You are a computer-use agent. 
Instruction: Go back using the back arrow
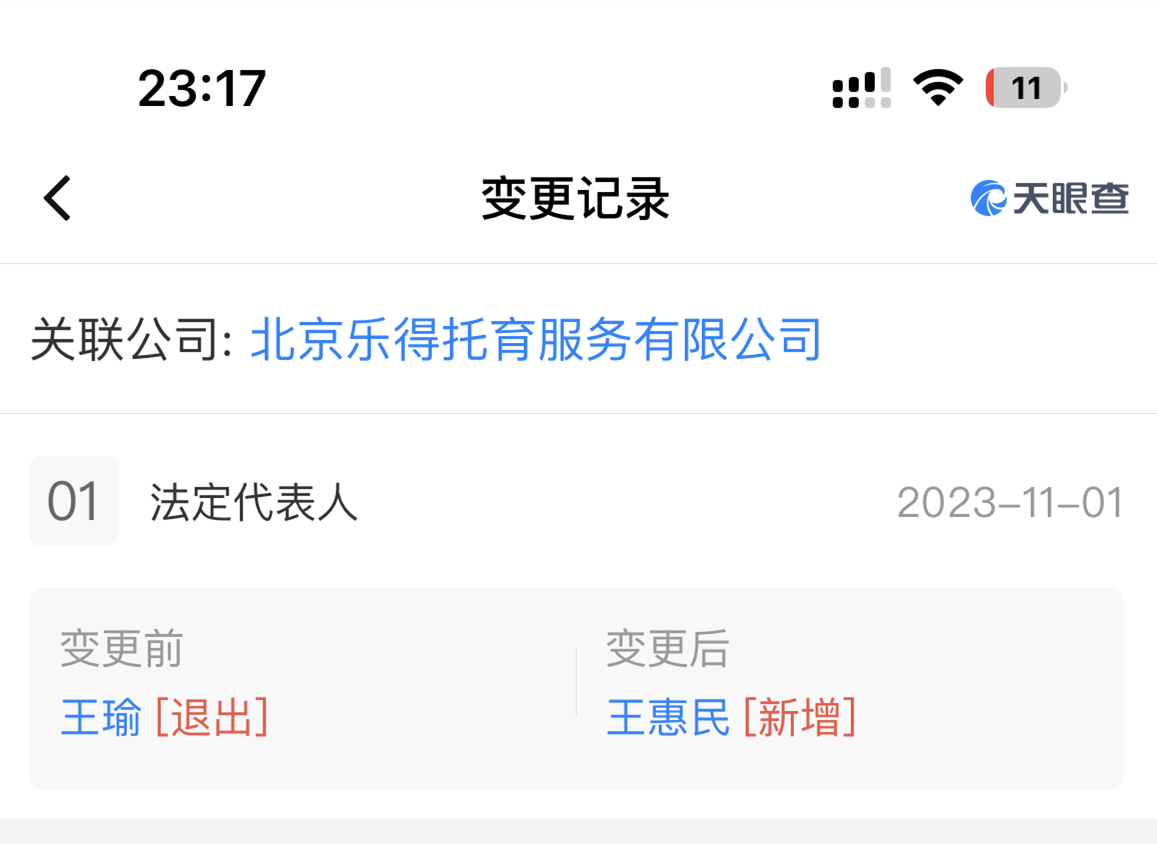(x=58, y=198)
